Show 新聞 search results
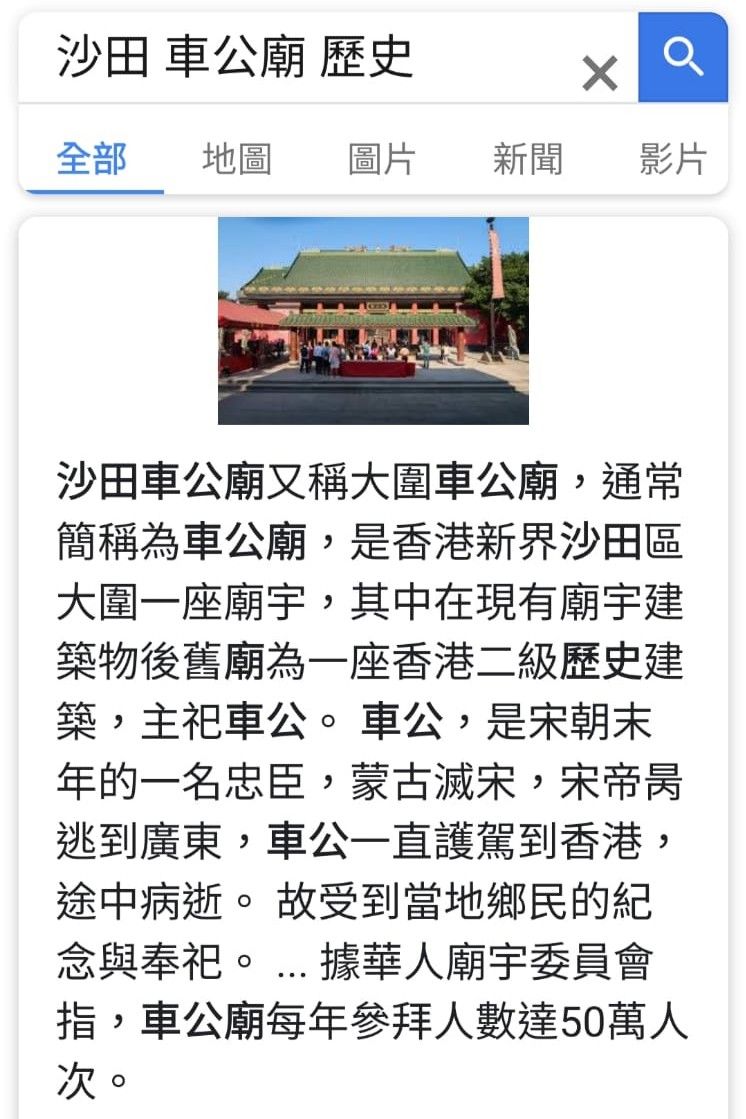This screenshot has height=1119, width=746. pos(527,159)
